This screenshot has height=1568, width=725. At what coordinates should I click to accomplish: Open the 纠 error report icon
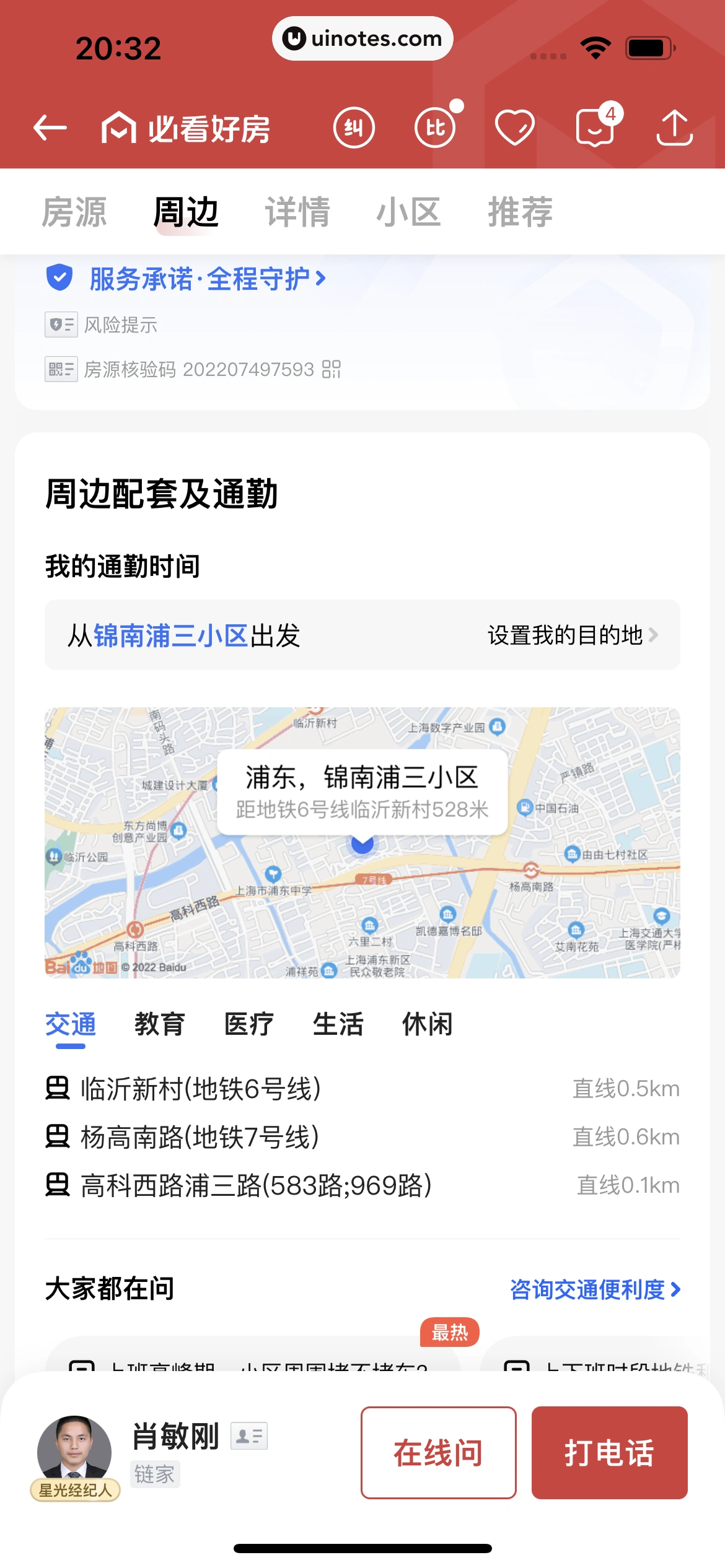[354, 128]
